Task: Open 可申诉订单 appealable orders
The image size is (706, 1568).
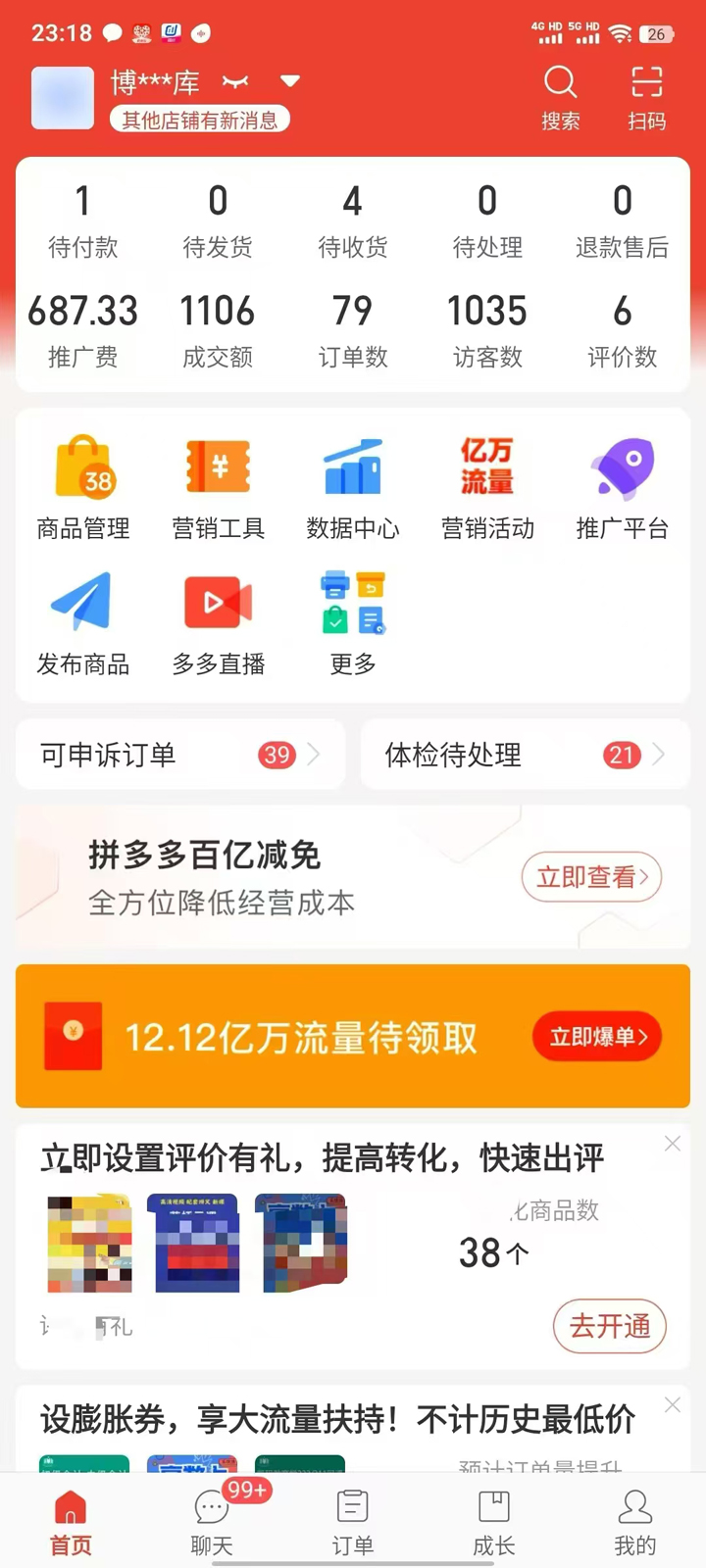Action: click(180, 755)
